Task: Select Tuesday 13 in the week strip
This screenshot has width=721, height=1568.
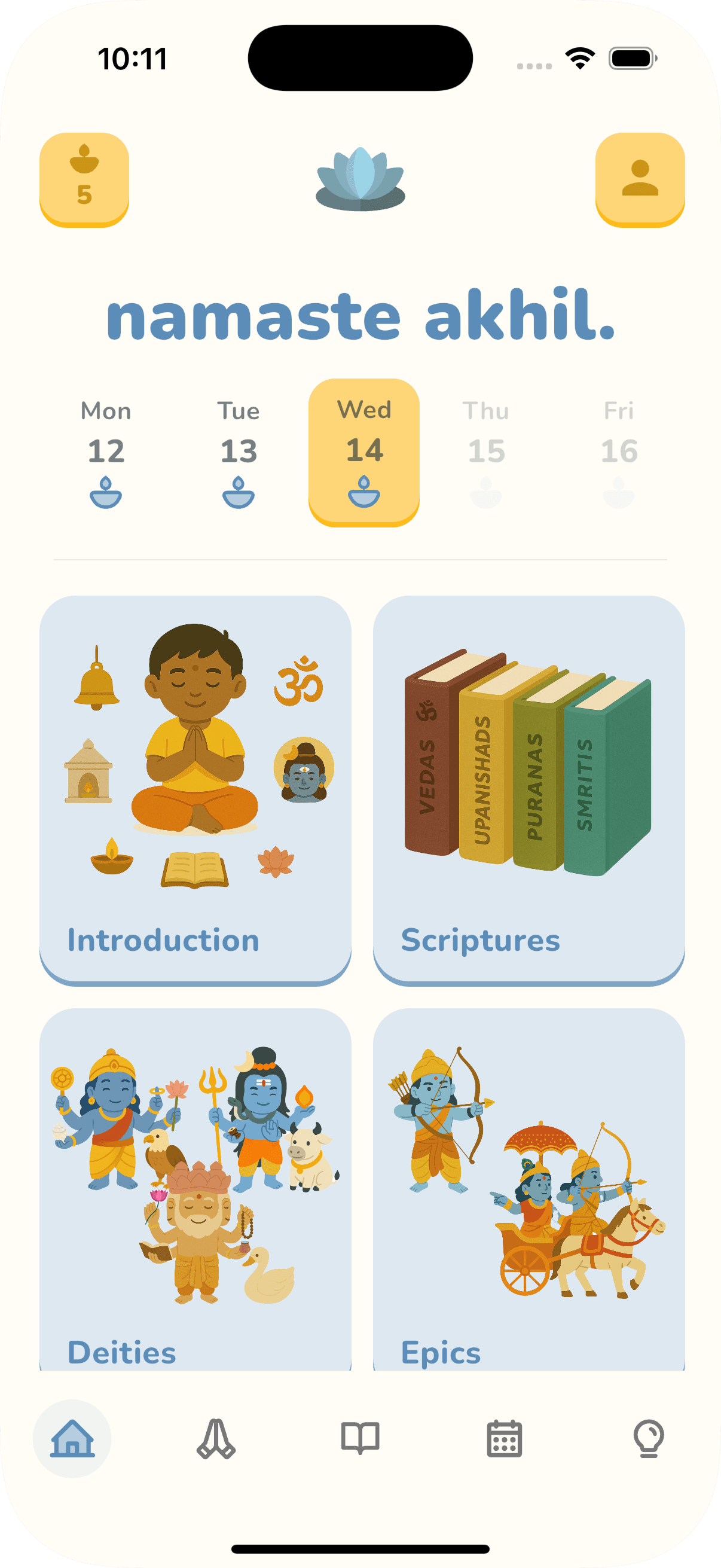Action: tap(239, 453)
